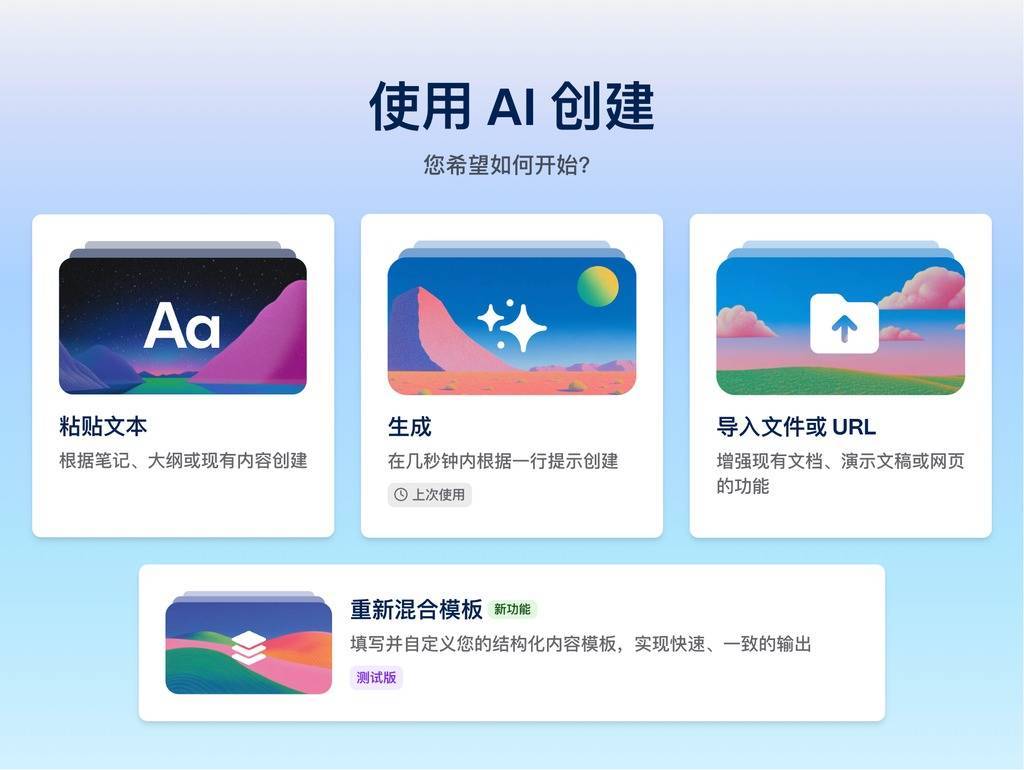The height and width of the screenshot is (770, 1024).
Task: Choose the 生成 card
Action: pyautogui.click(x=511, y=375)
